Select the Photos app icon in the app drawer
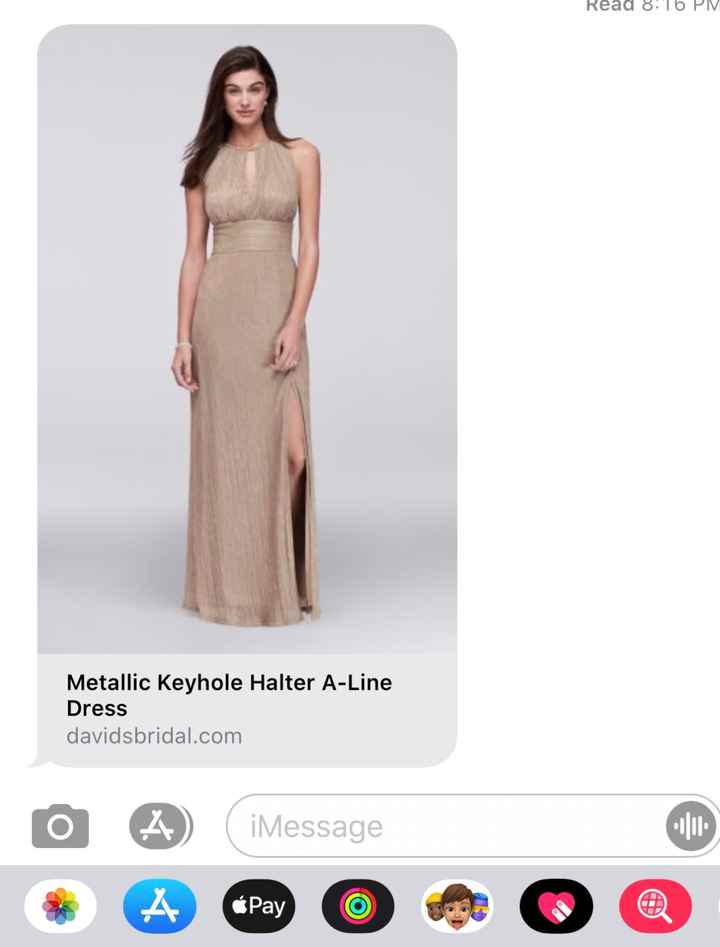Image resolution: width=720 pixels, height=947 pixels. (61, 905)
